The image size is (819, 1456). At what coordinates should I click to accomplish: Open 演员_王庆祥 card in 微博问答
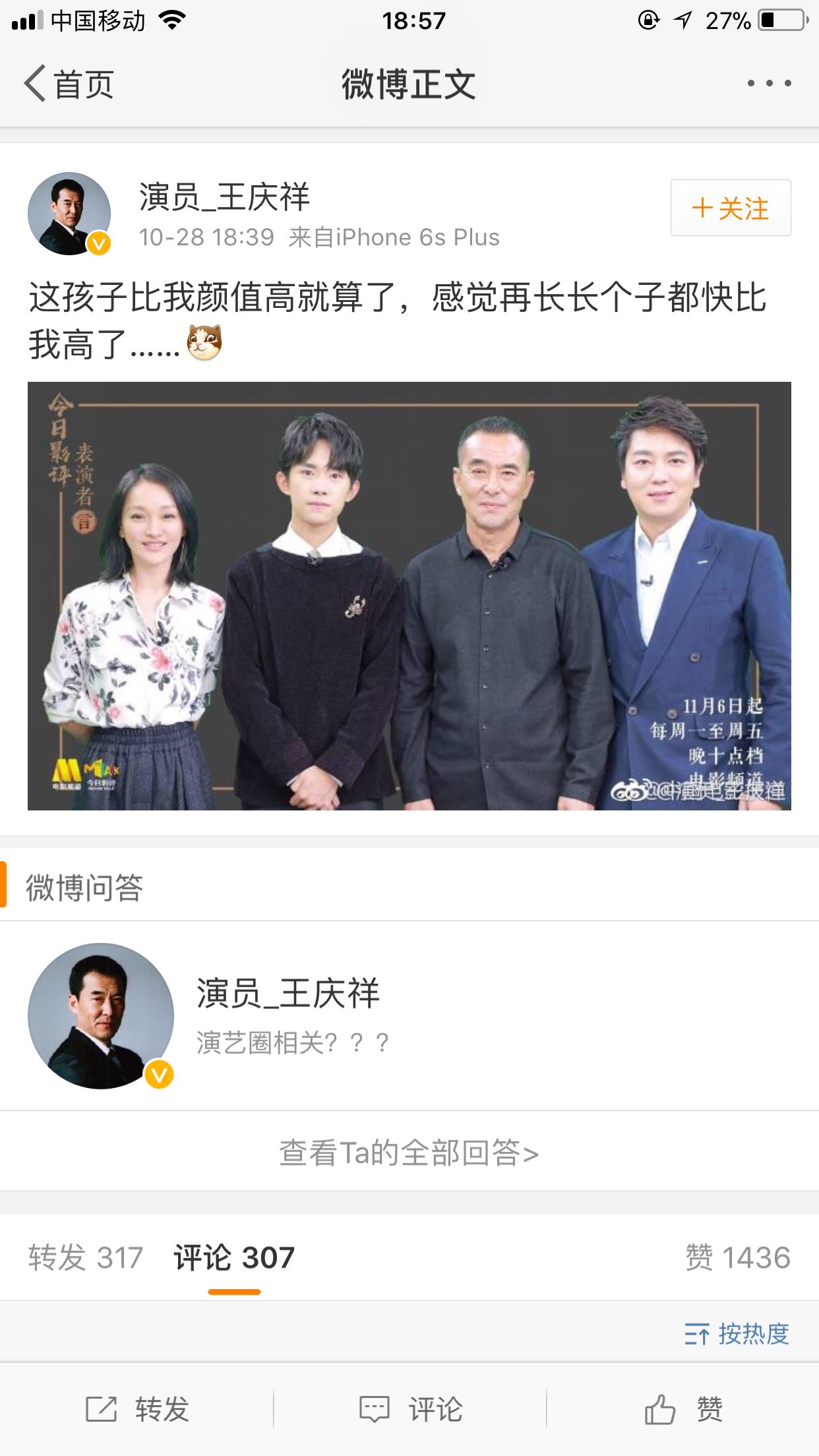[x=409, y=1016]
